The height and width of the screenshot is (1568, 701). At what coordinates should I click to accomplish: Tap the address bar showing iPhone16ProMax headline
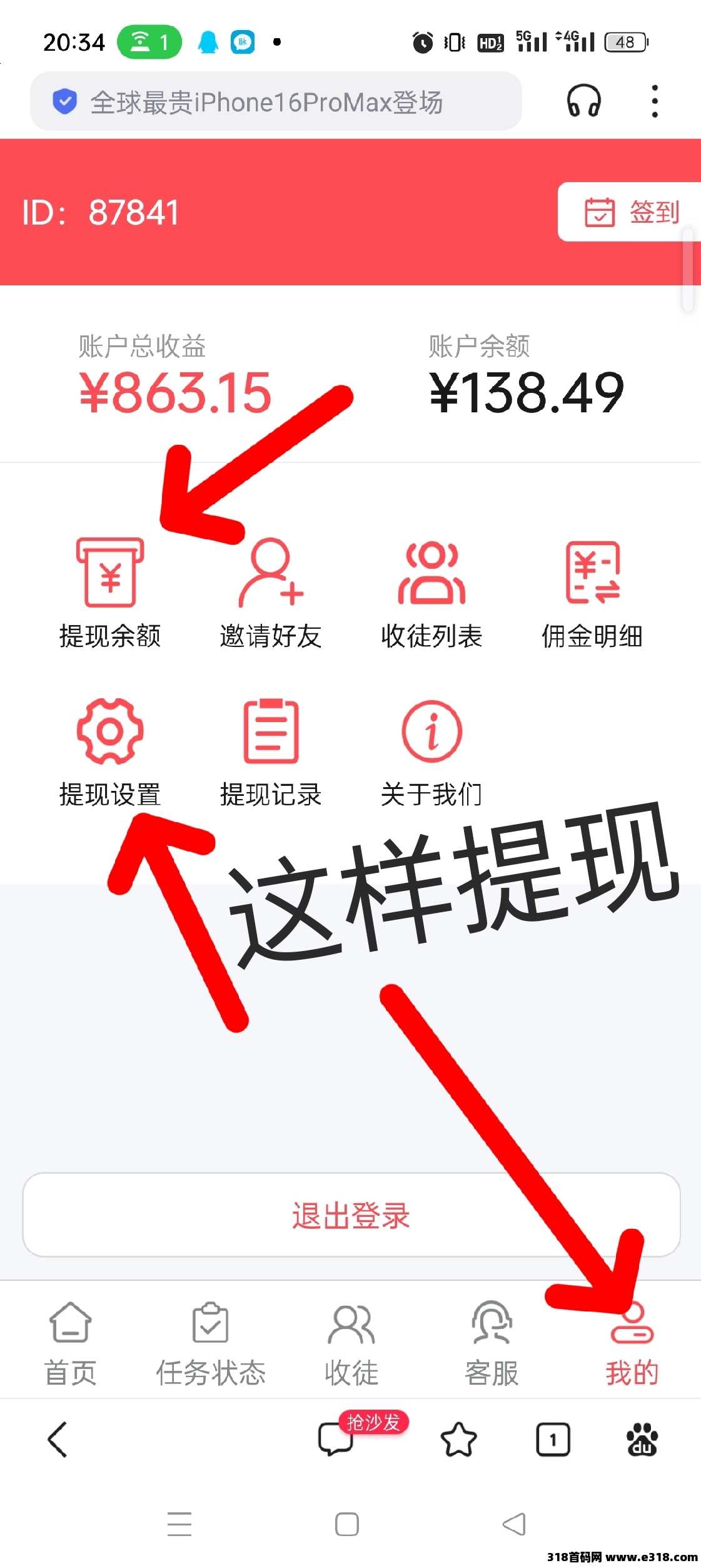(275, 101)
